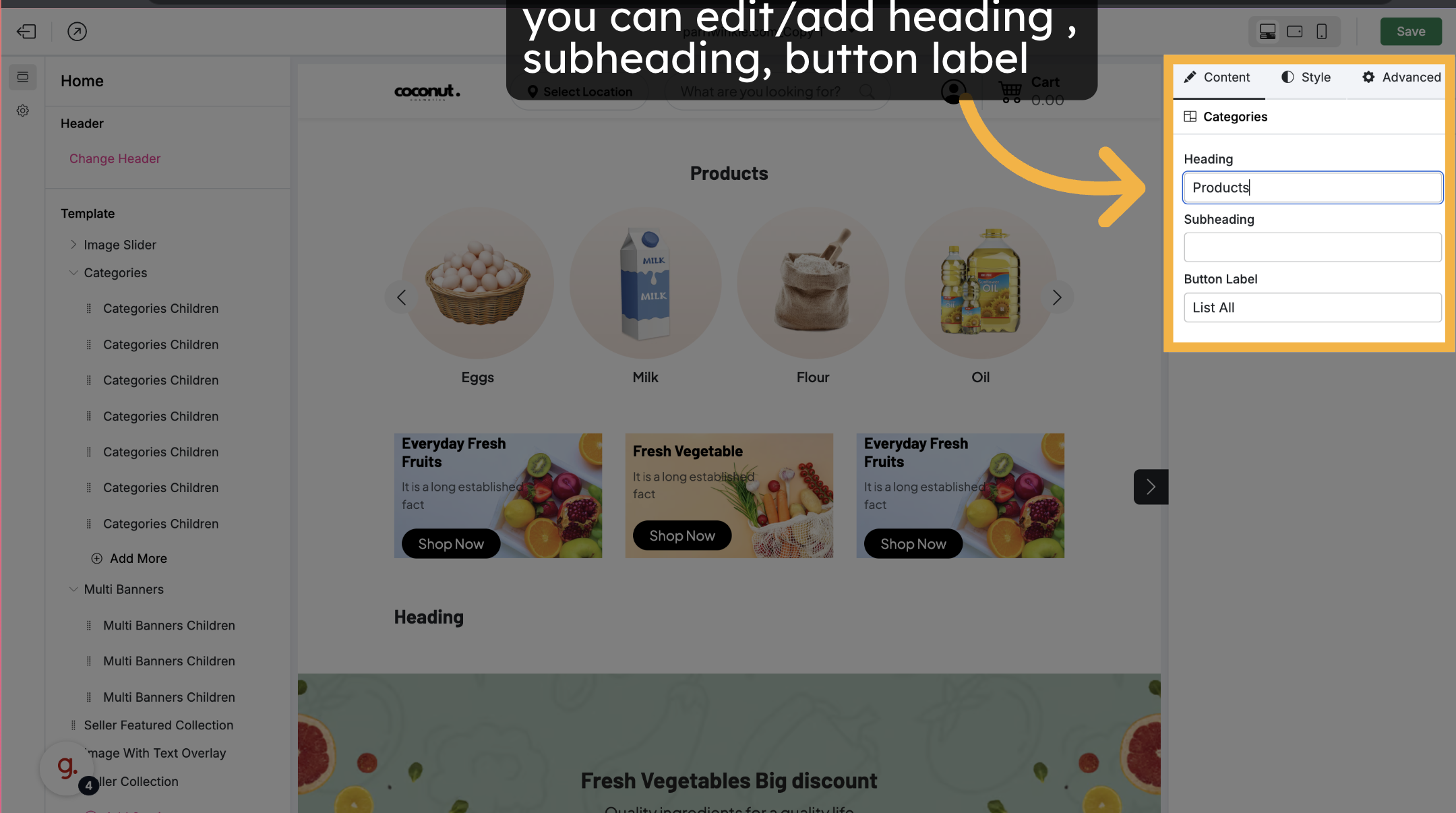The width and height of the screenshot is (1456, 813).
Task: Open the settings gear in sidebar
Action: [x=23, y=111]
